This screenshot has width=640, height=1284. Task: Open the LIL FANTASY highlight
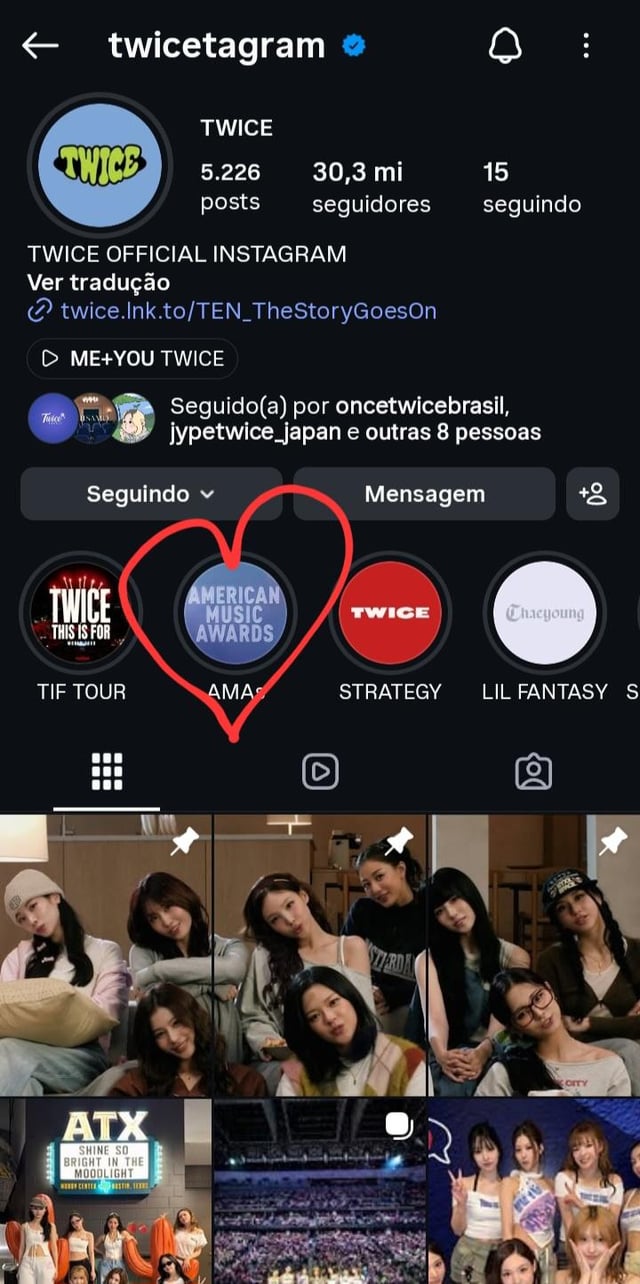coord(544,612)
